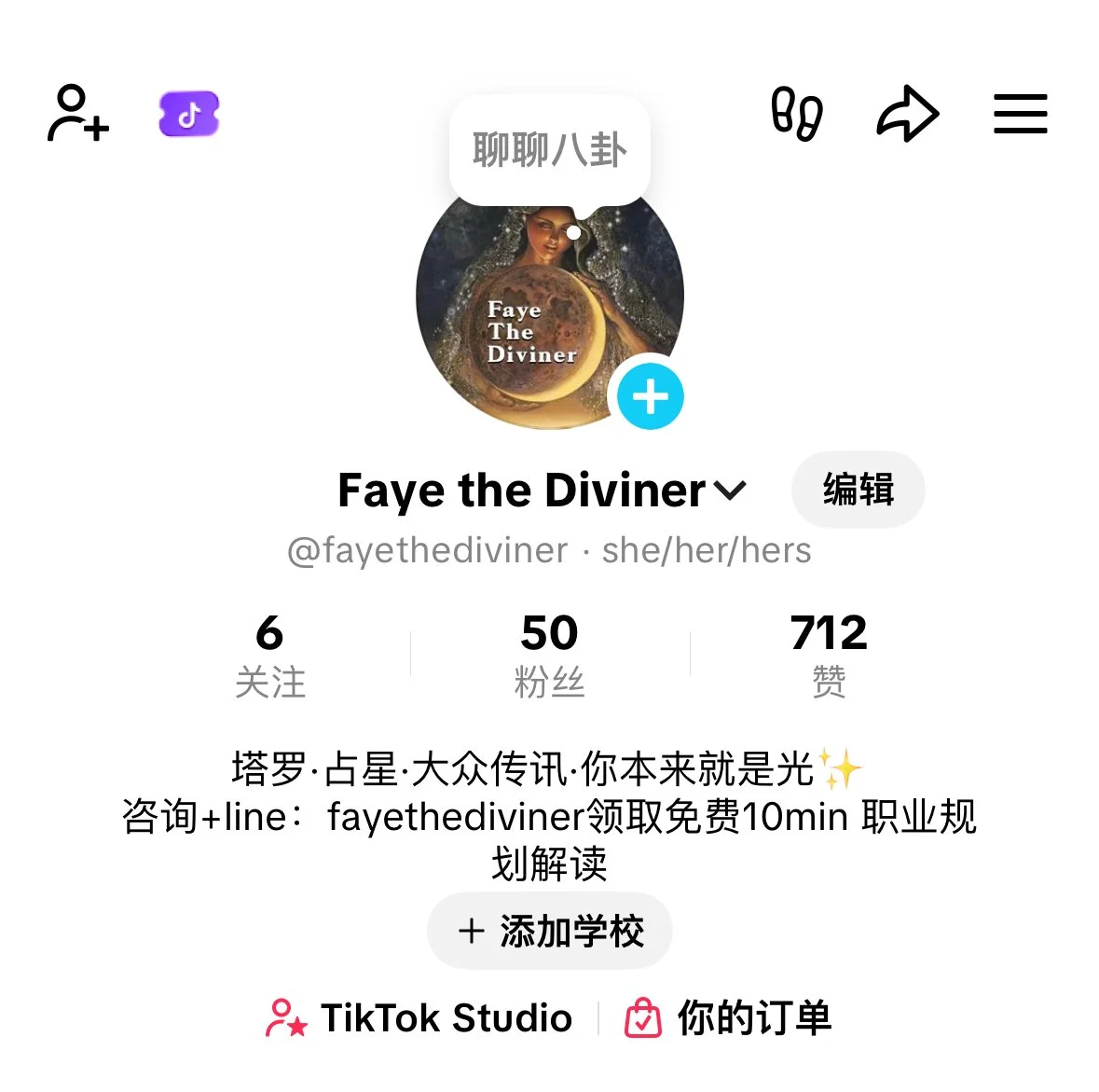This screenshot has height=1092, width=1099.
Task: Open the purple TikTok coupon icon
Action: coord(189,114)
